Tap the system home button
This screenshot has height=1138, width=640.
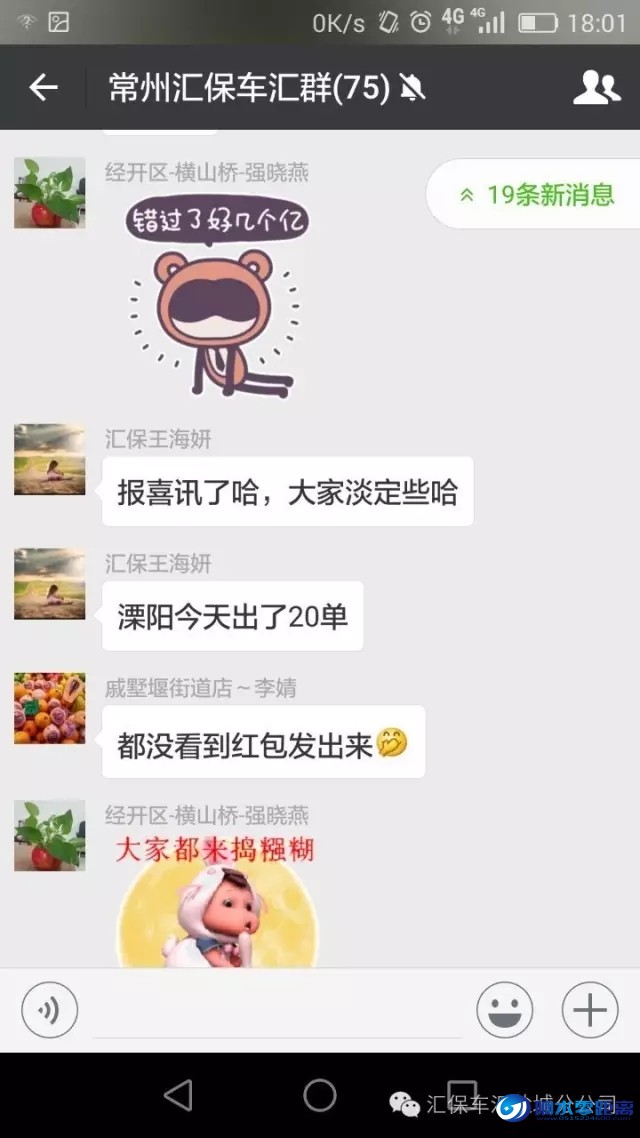320,1095
